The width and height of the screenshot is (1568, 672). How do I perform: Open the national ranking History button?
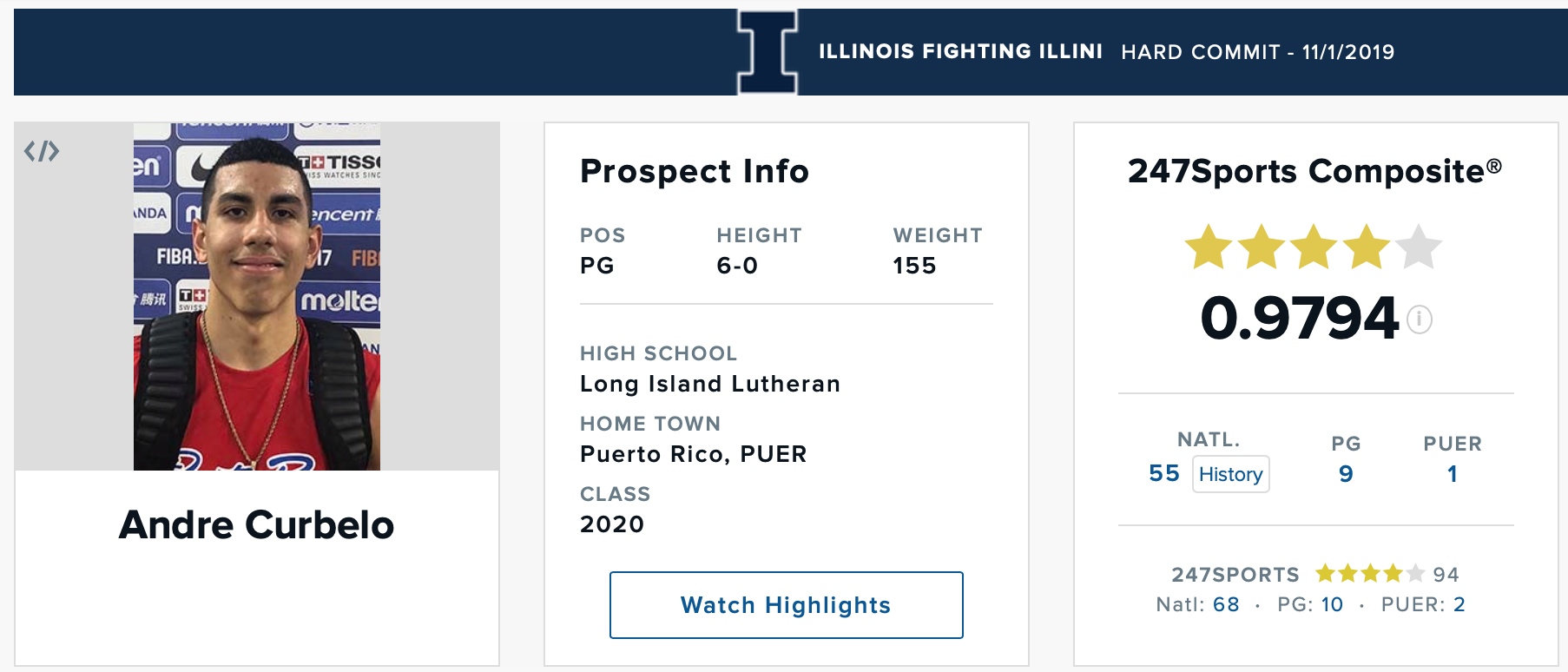click(x=1230, y=474)
